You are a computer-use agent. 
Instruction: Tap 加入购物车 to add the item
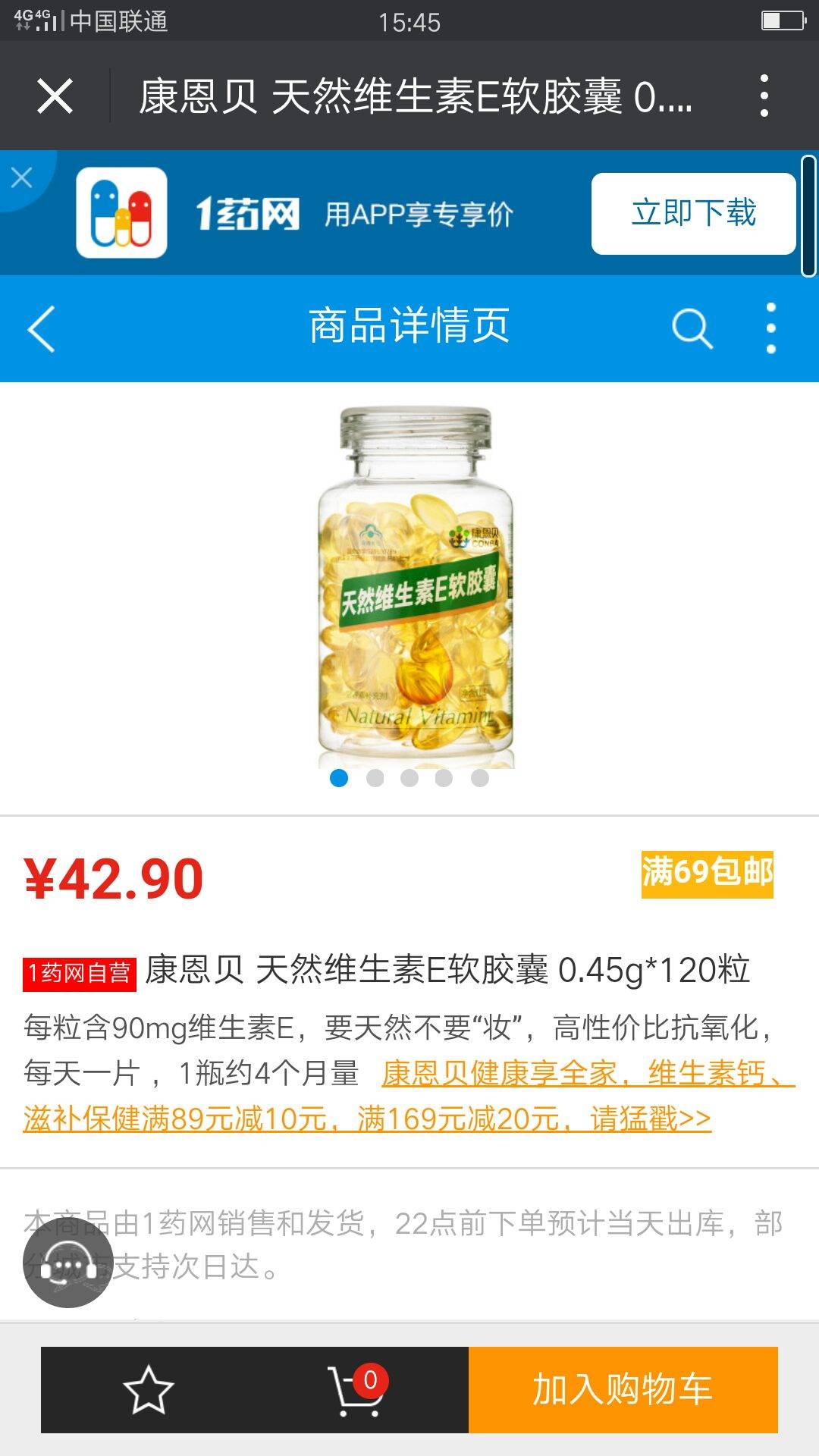[623, 1390]
